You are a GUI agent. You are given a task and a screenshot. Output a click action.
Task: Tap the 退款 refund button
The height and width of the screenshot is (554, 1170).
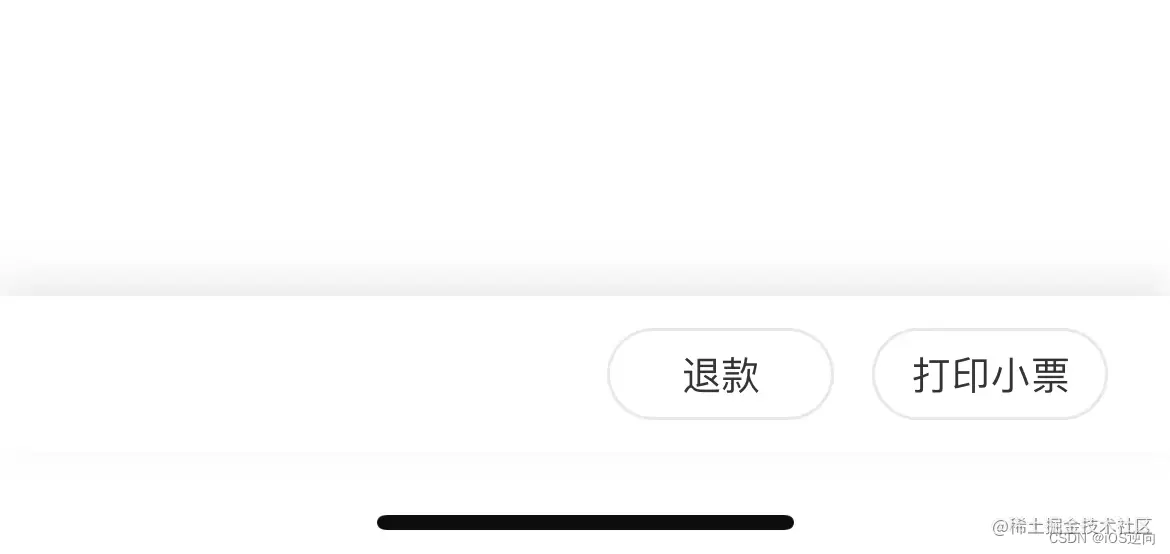[x=720, y=374]
